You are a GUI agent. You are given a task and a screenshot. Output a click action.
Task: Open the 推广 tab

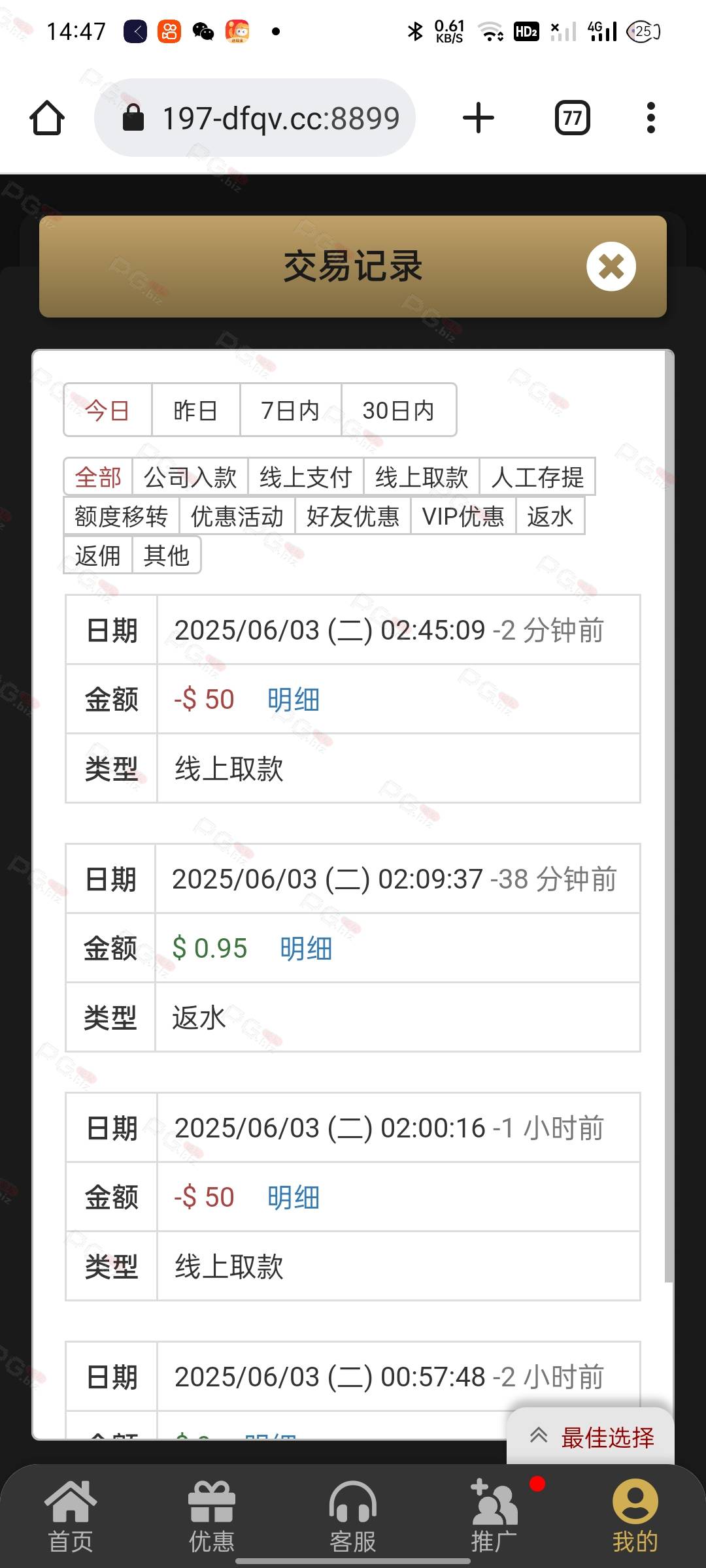(494, 1516)
